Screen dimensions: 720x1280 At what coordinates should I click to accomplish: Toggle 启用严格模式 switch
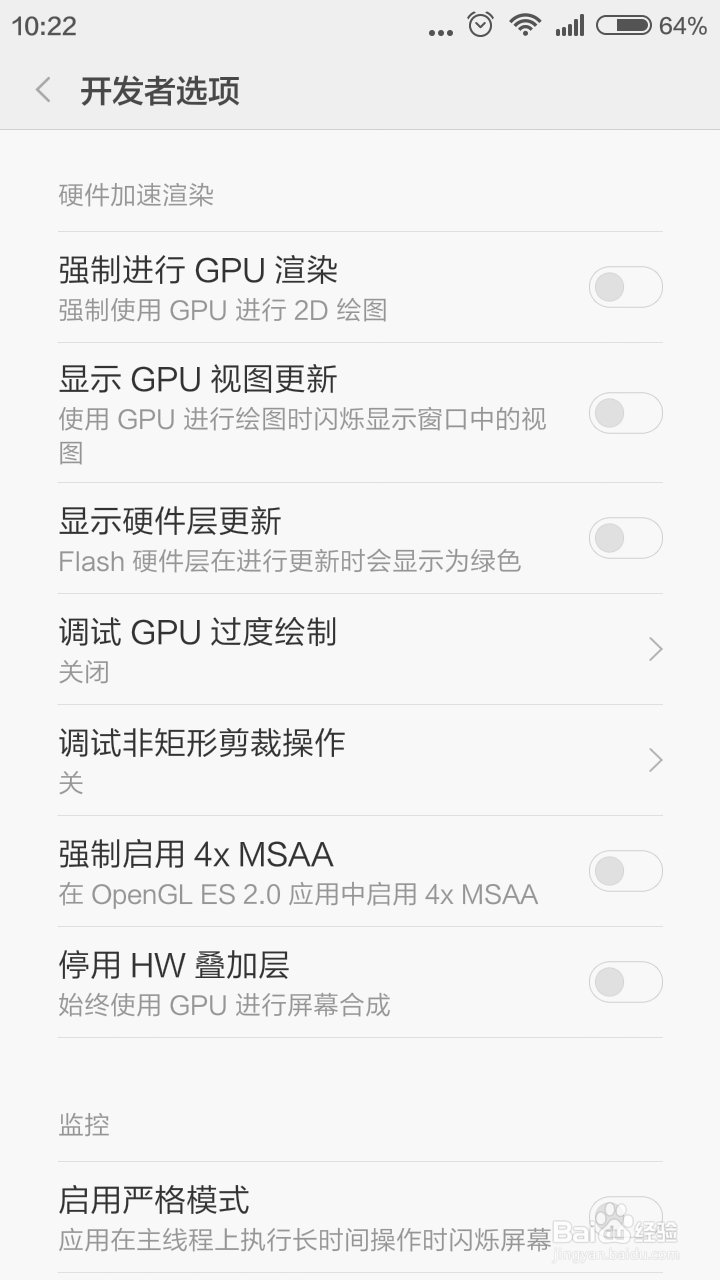625,1217
